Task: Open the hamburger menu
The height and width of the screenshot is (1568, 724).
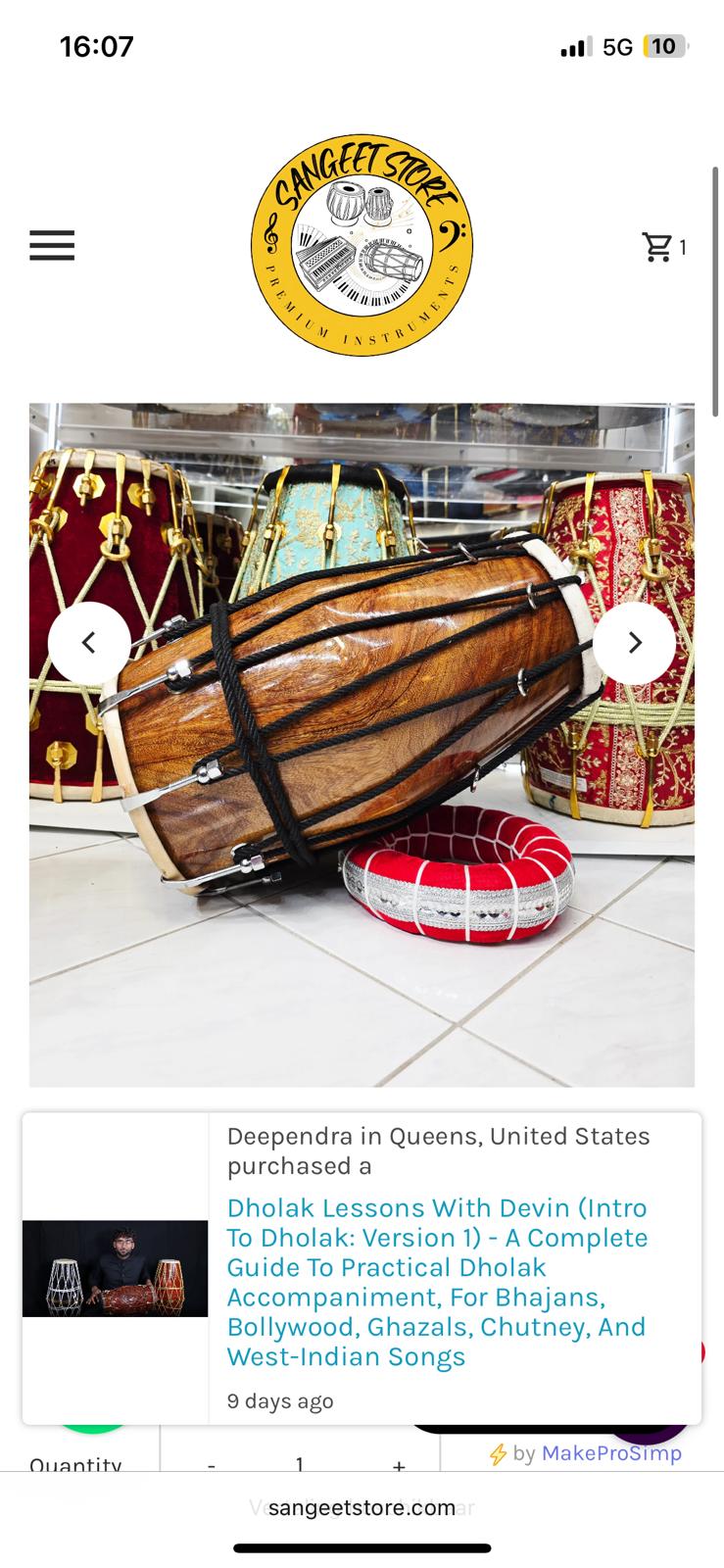Action: pyautogui.click(x=52, y=245)
